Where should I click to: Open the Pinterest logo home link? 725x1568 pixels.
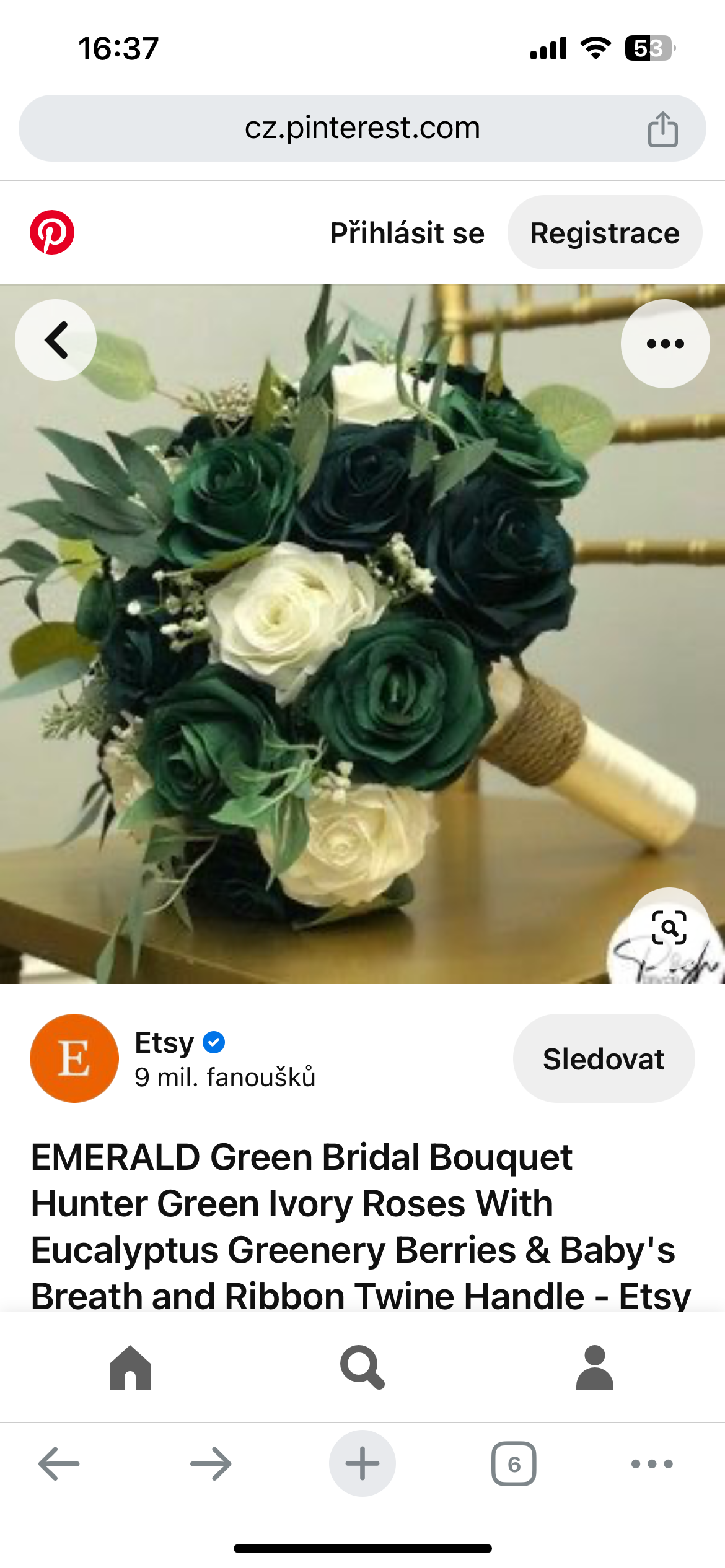click(x=52, y=232)
